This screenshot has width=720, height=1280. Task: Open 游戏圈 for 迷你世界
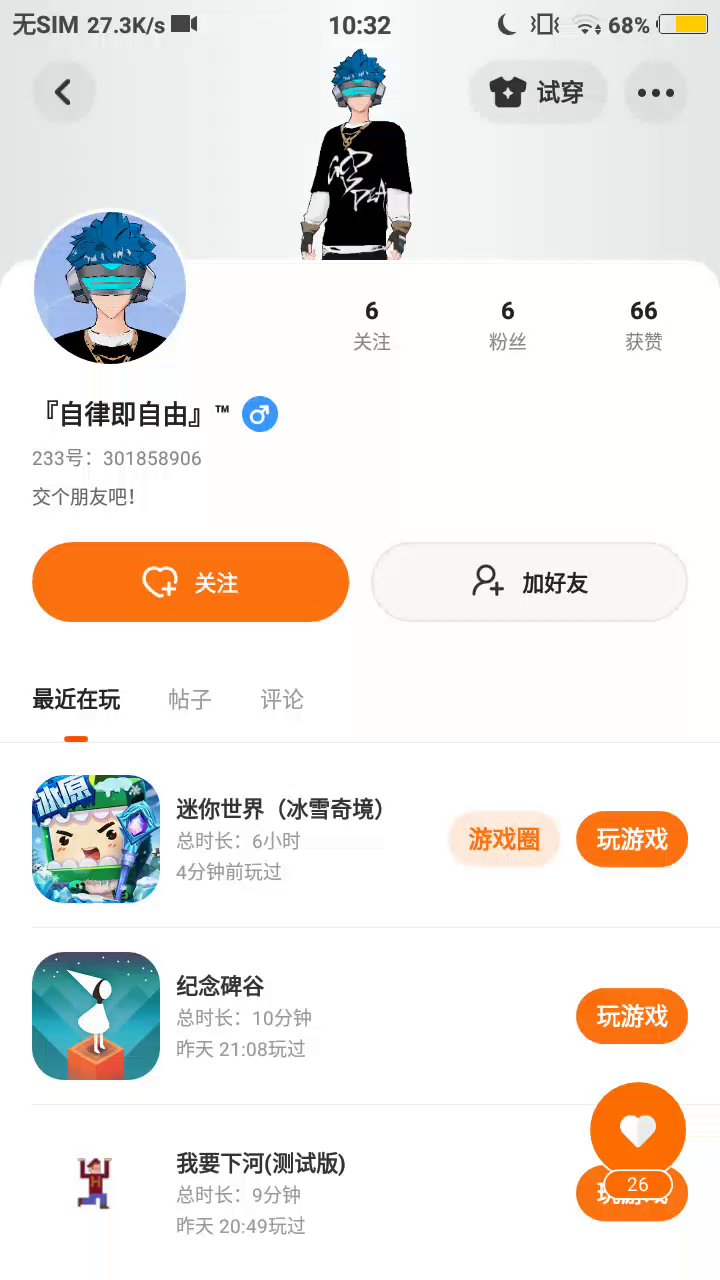tap(504, 840)
